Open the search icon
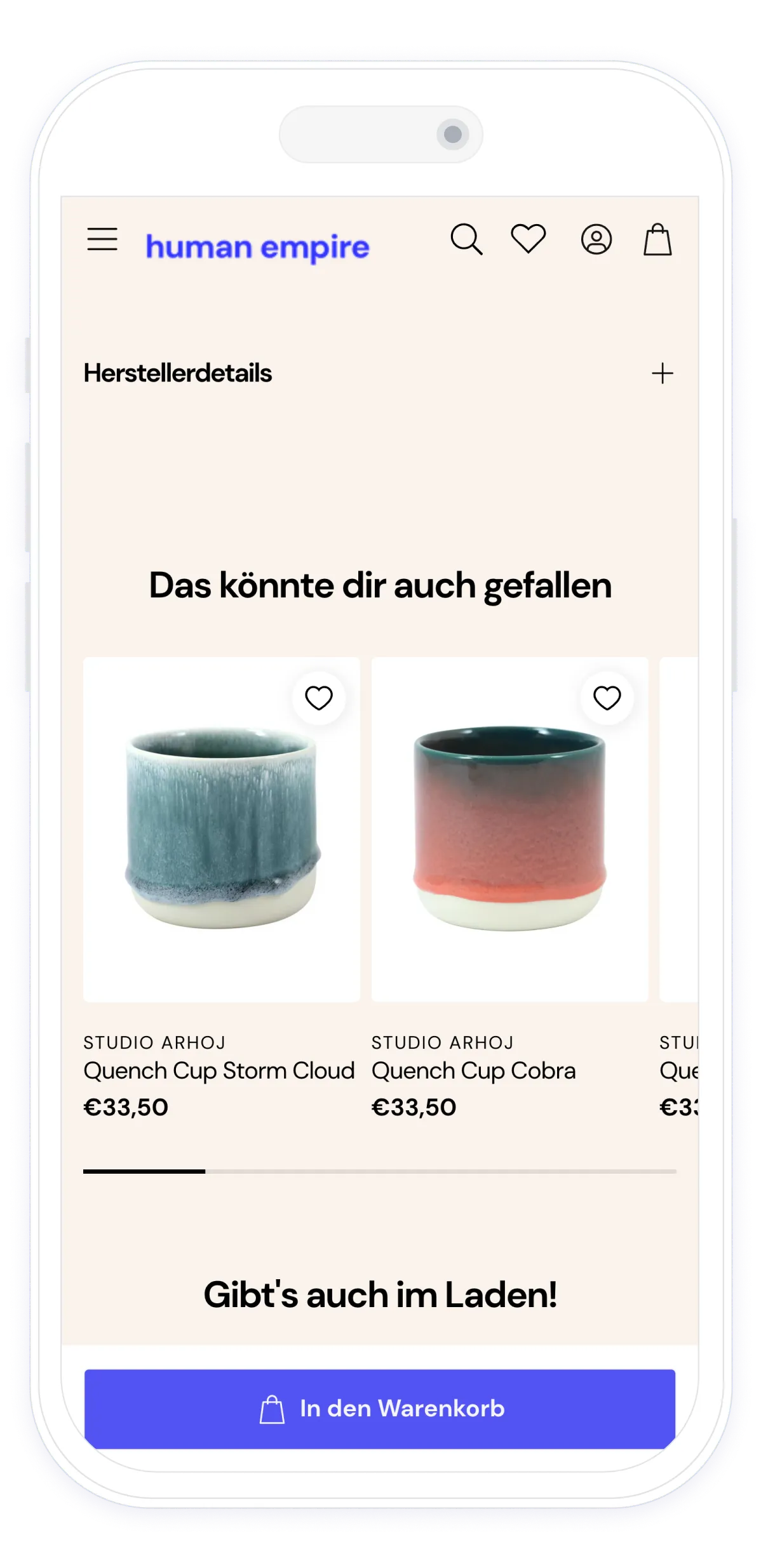The image size is (761, 1568). coord(467,239)
